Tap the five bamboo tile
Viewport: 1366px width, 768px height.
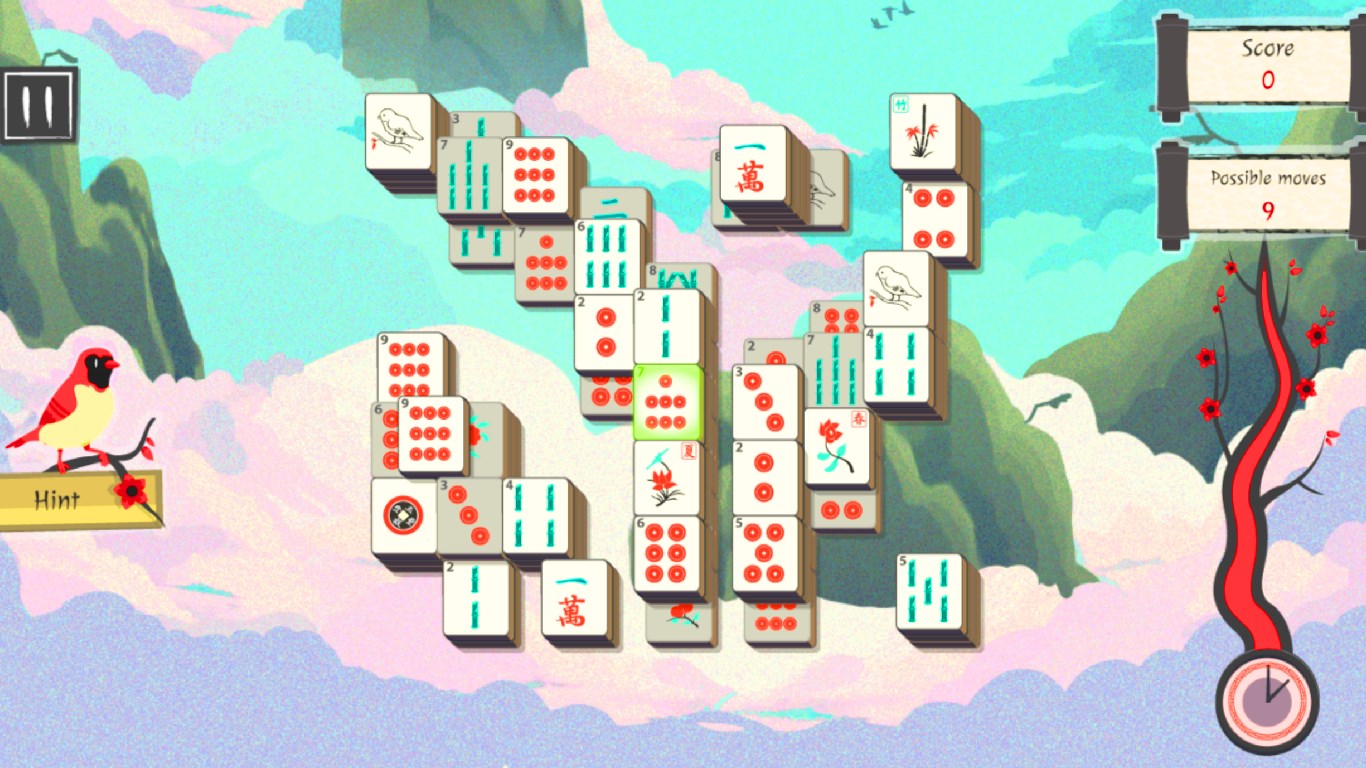point(930,592)
